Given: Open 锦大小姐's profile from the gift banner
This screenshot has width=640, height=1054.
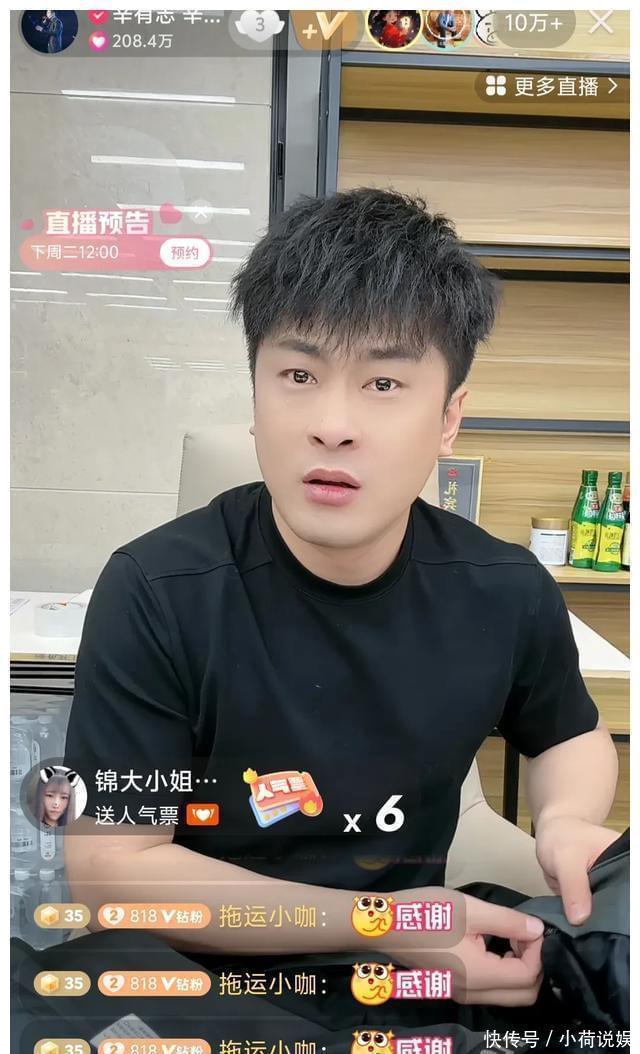Looking at the screenshot, I should click(53, 797).
